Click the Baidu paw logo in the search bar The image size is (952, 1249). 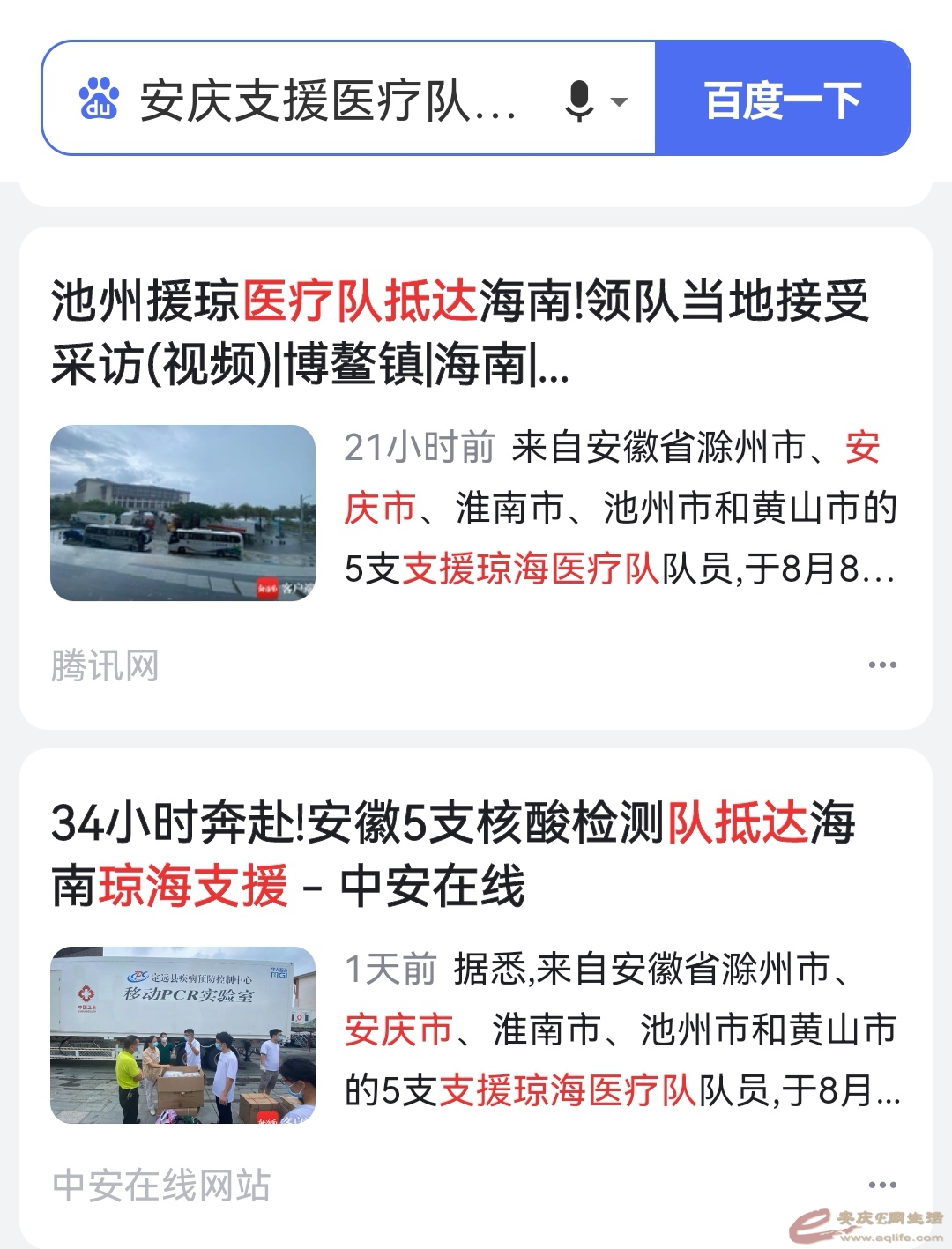[x=99, y=99]
